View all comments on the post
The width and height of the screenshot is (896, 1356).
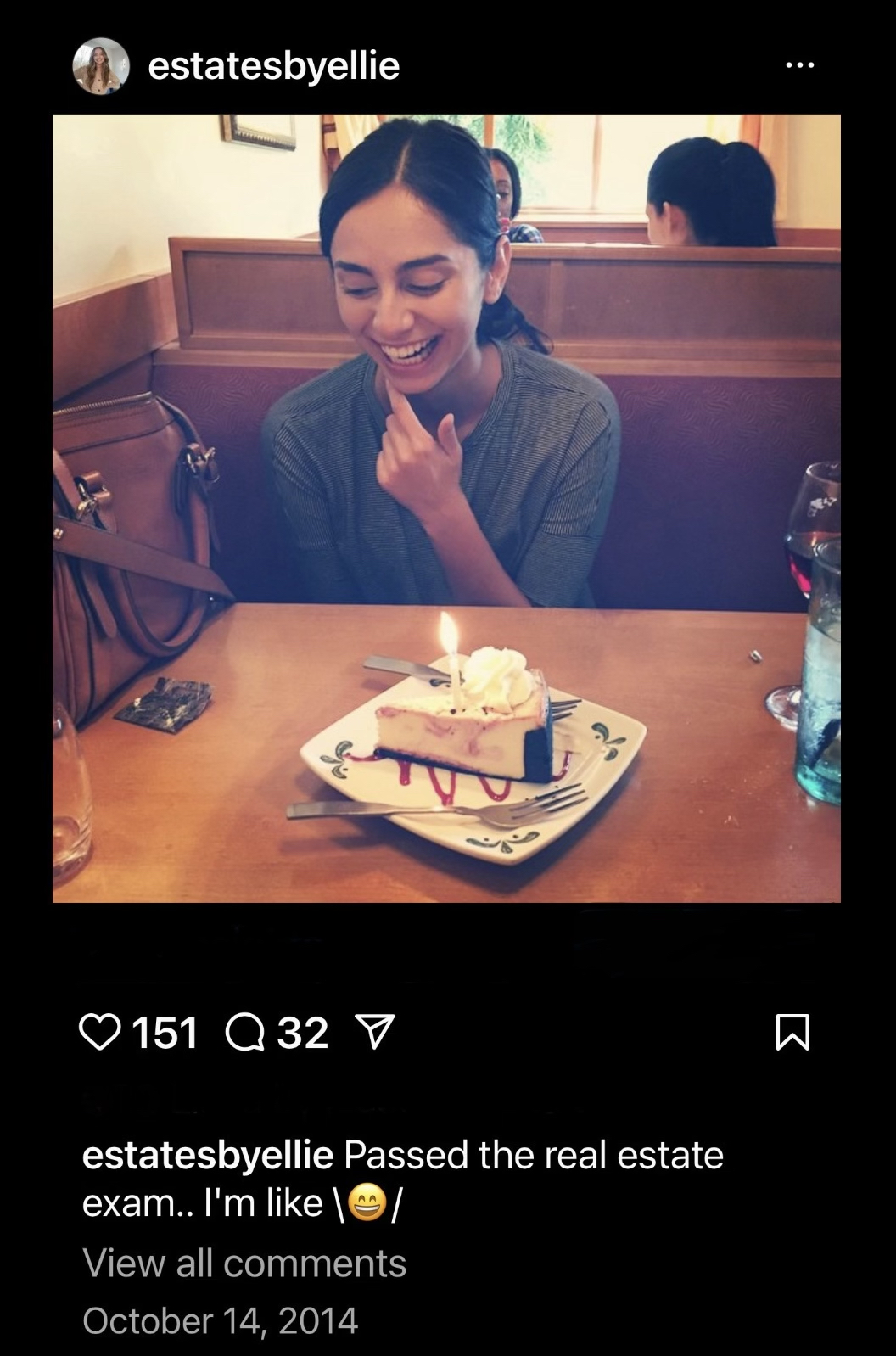click(x=244, y=1263)
